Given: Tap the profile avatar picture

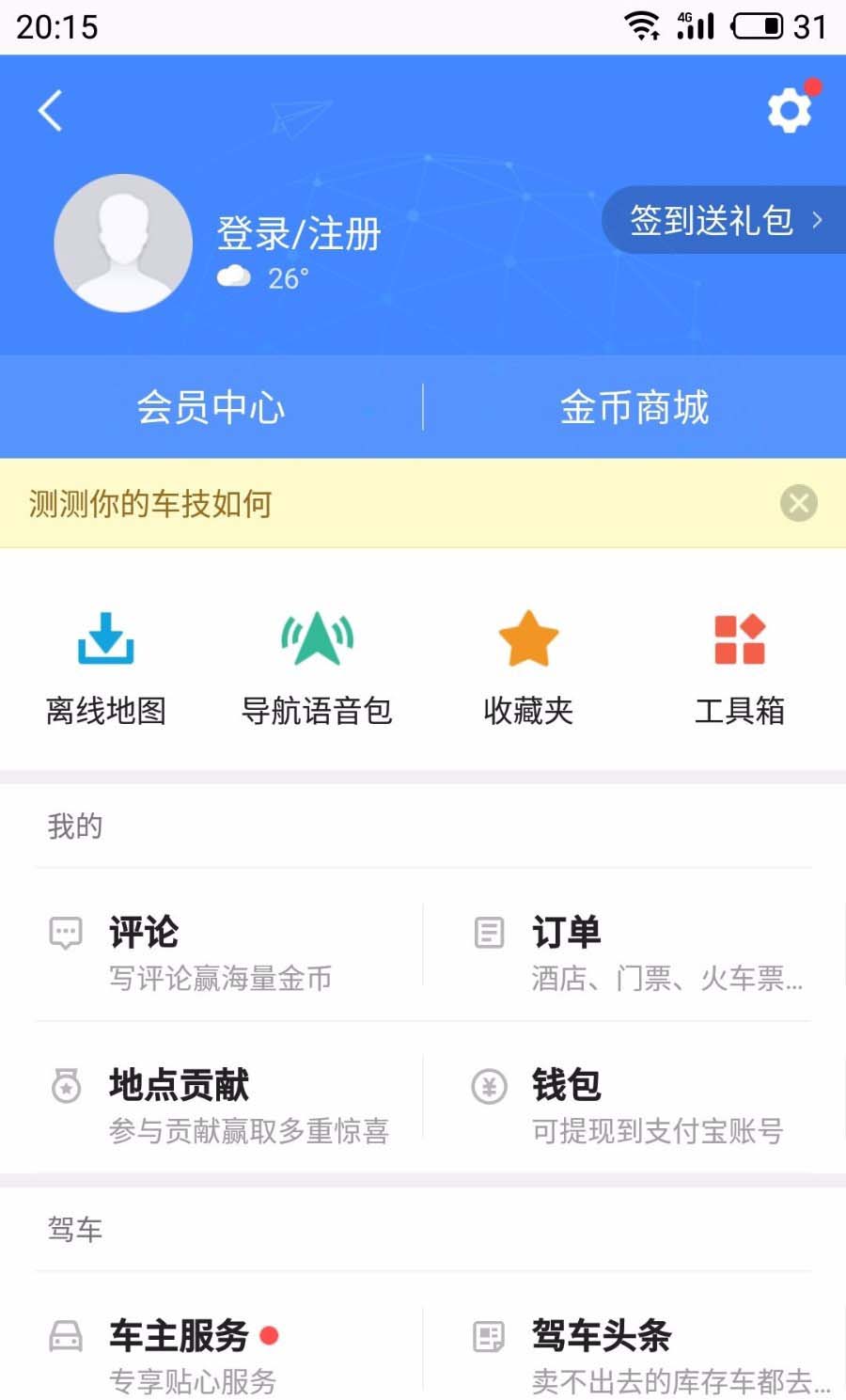Looking at the screenshot, I should point(123,243).
